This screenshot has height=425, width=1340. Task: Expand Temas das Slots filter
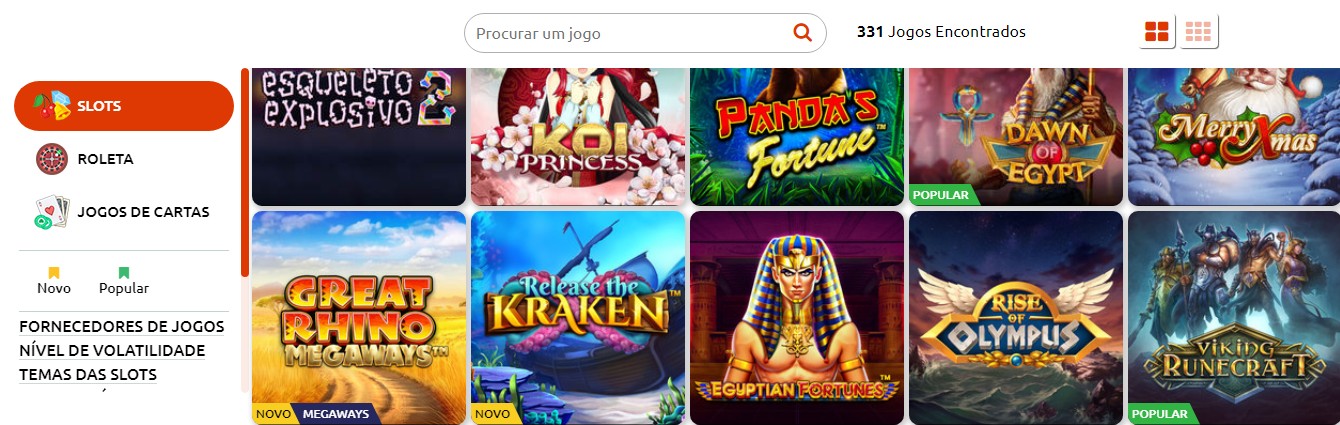pos(88,374)
